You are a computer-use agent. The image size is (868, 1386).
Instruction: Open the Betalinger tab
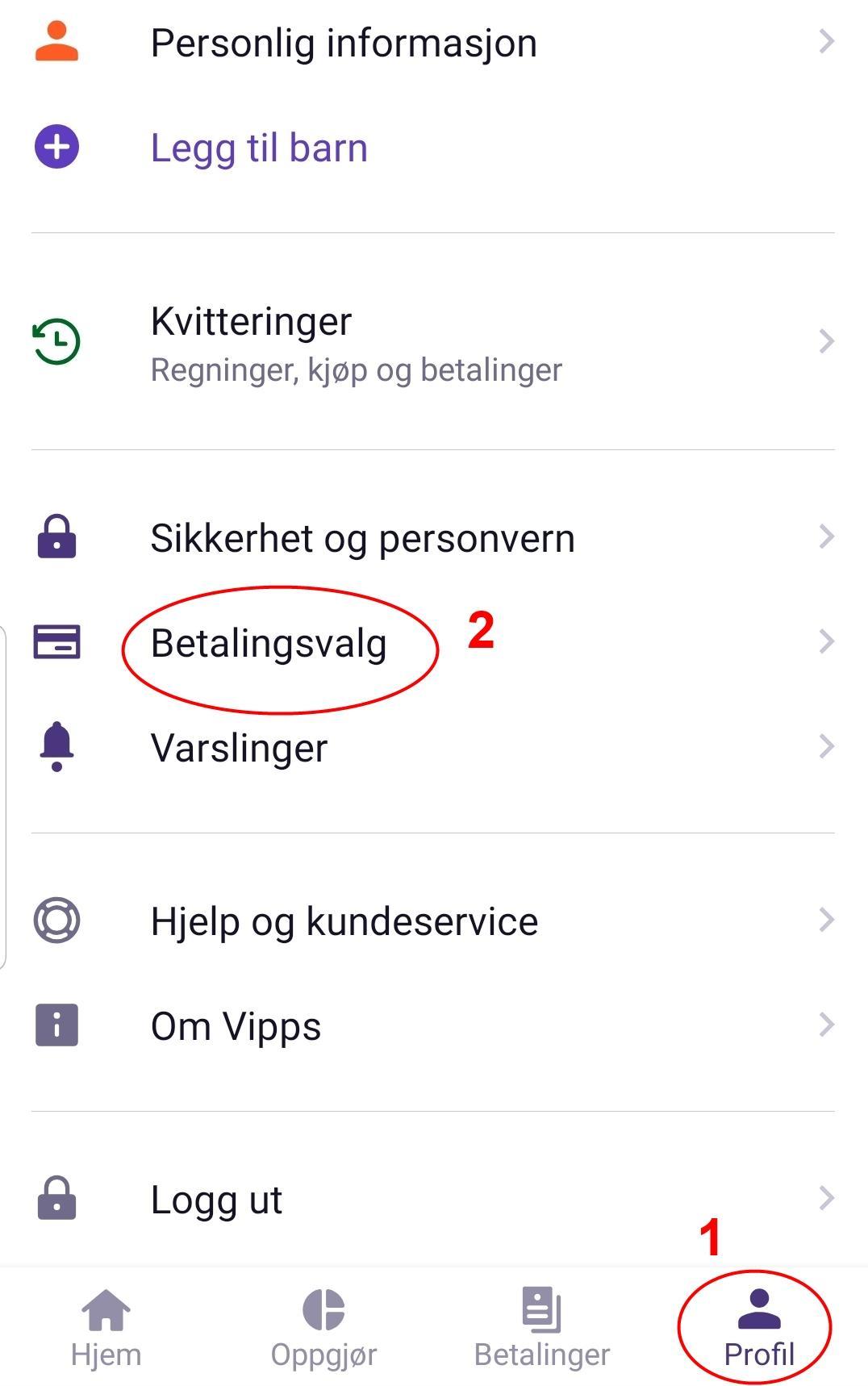point(541,1328)
